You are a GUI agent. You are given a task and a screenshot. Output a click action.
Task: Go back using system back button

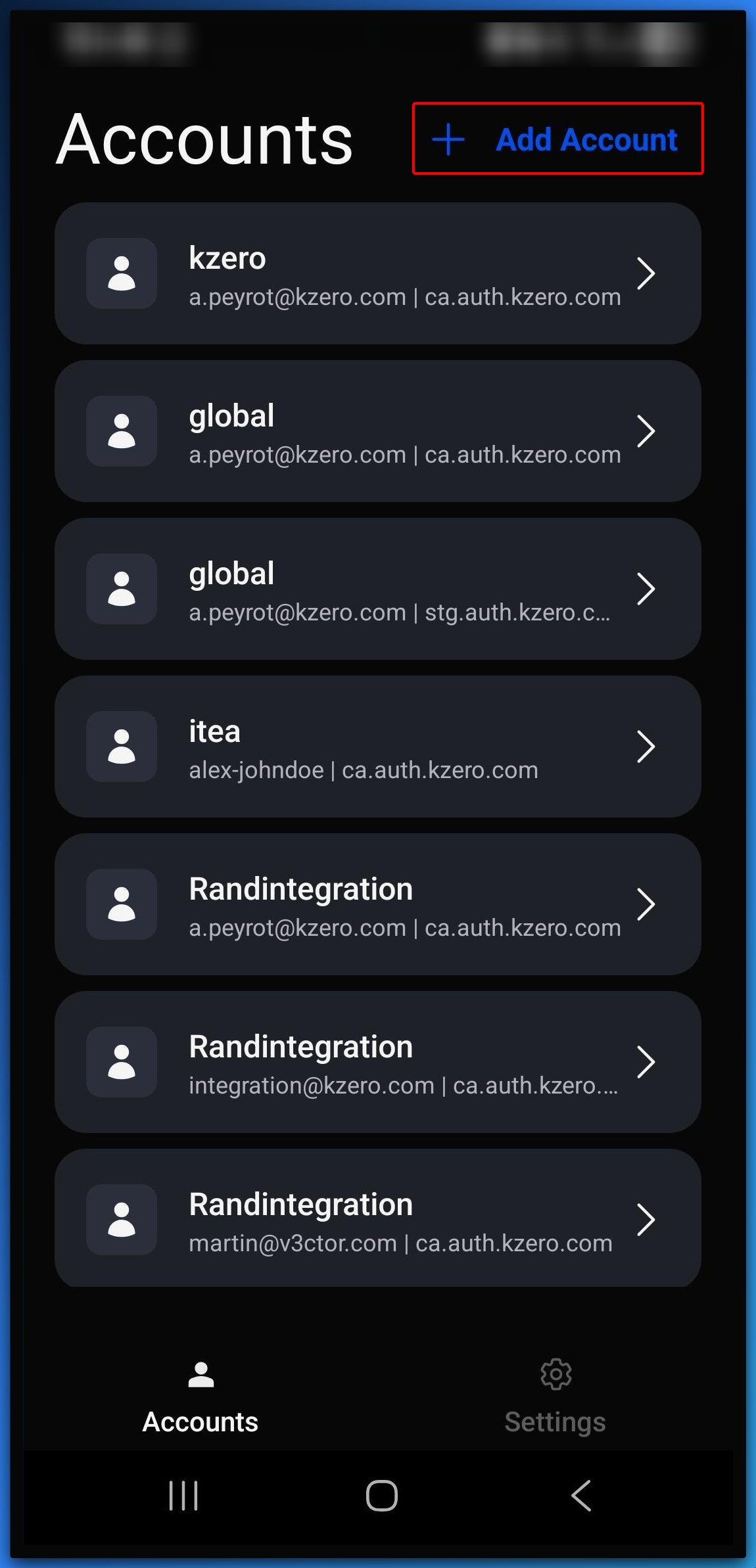581,1496
